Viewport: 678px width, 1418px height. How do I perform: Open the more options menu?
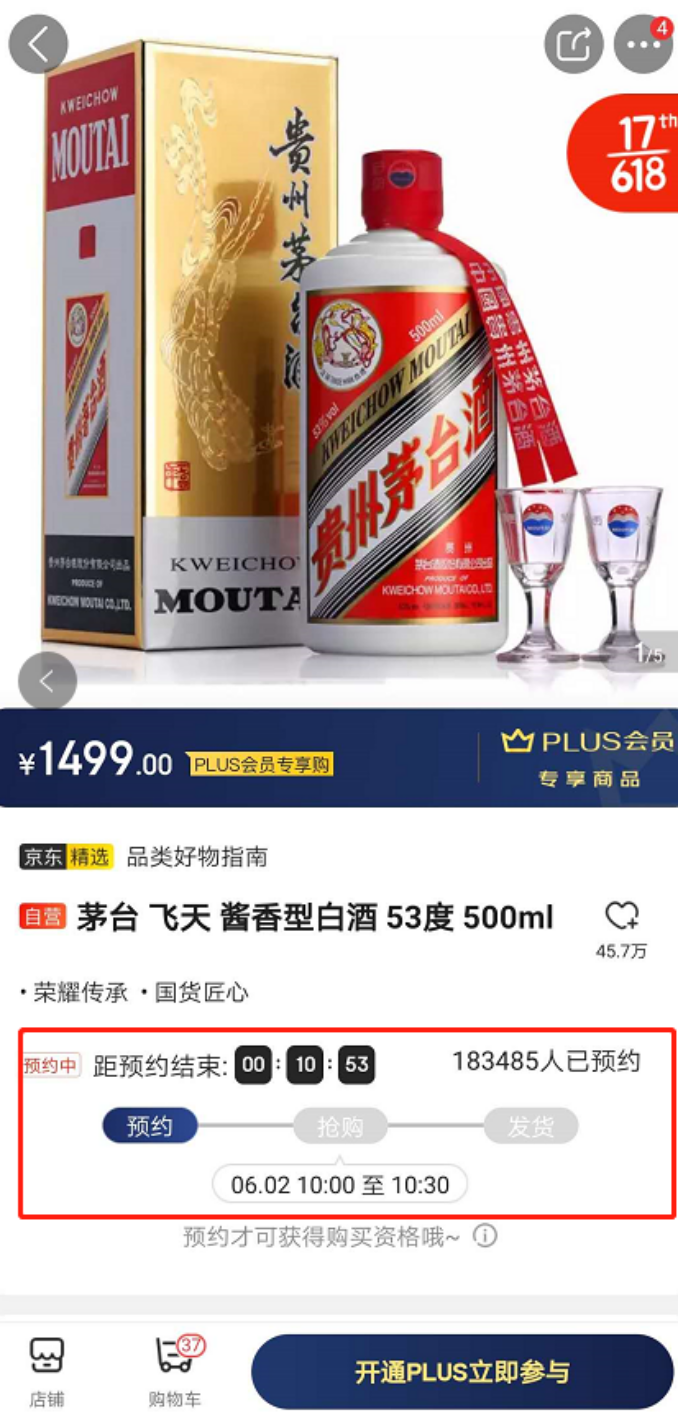click(x=642, y=44)
